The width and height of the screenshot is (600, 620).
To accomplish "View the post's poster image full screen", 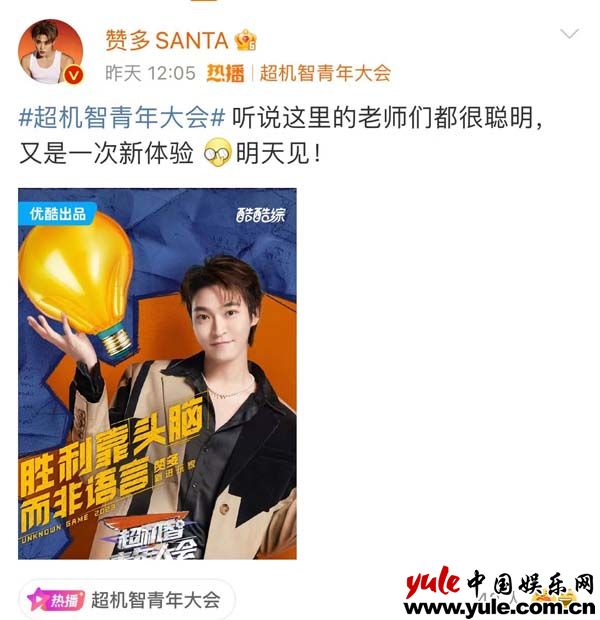I will click(157, 373).
